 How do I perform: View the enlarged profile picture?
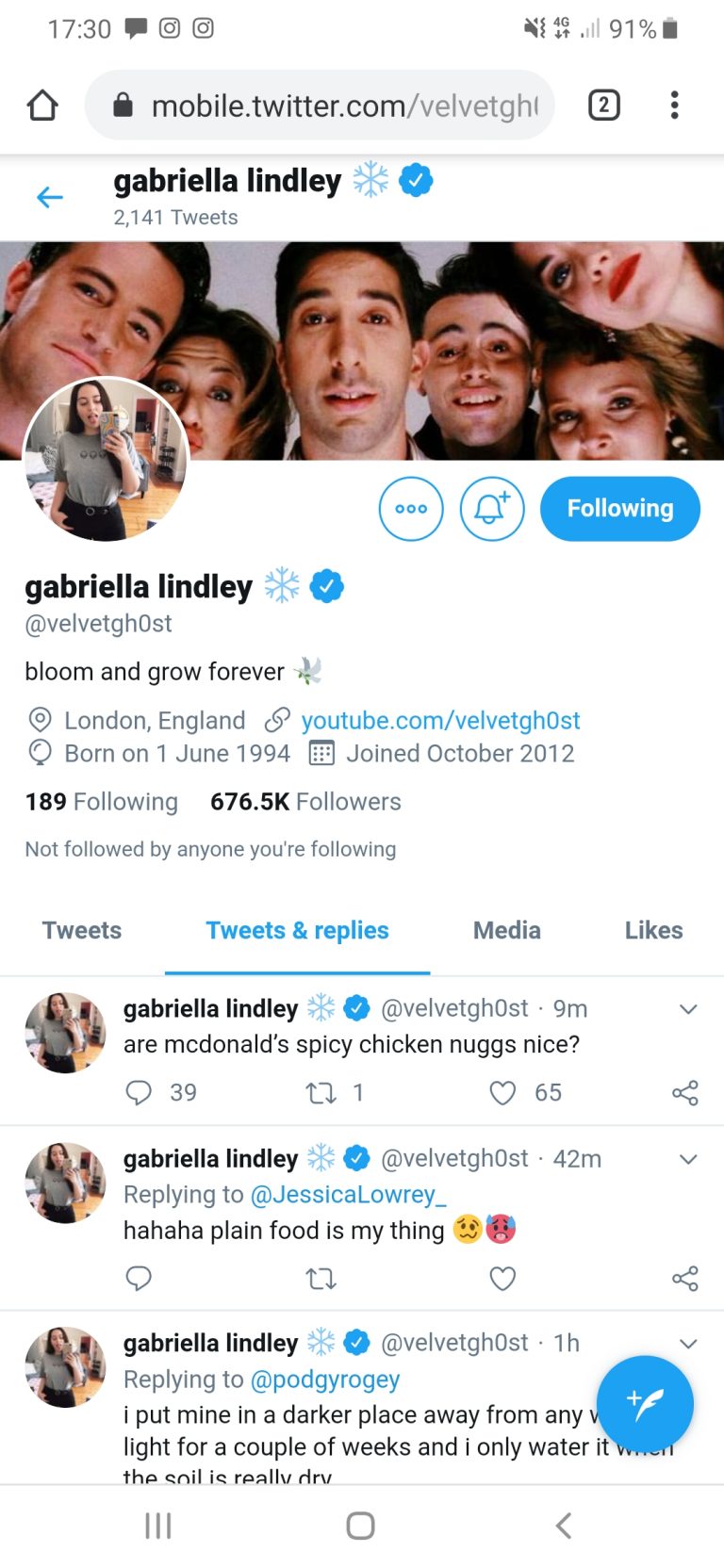click(106, 459)
